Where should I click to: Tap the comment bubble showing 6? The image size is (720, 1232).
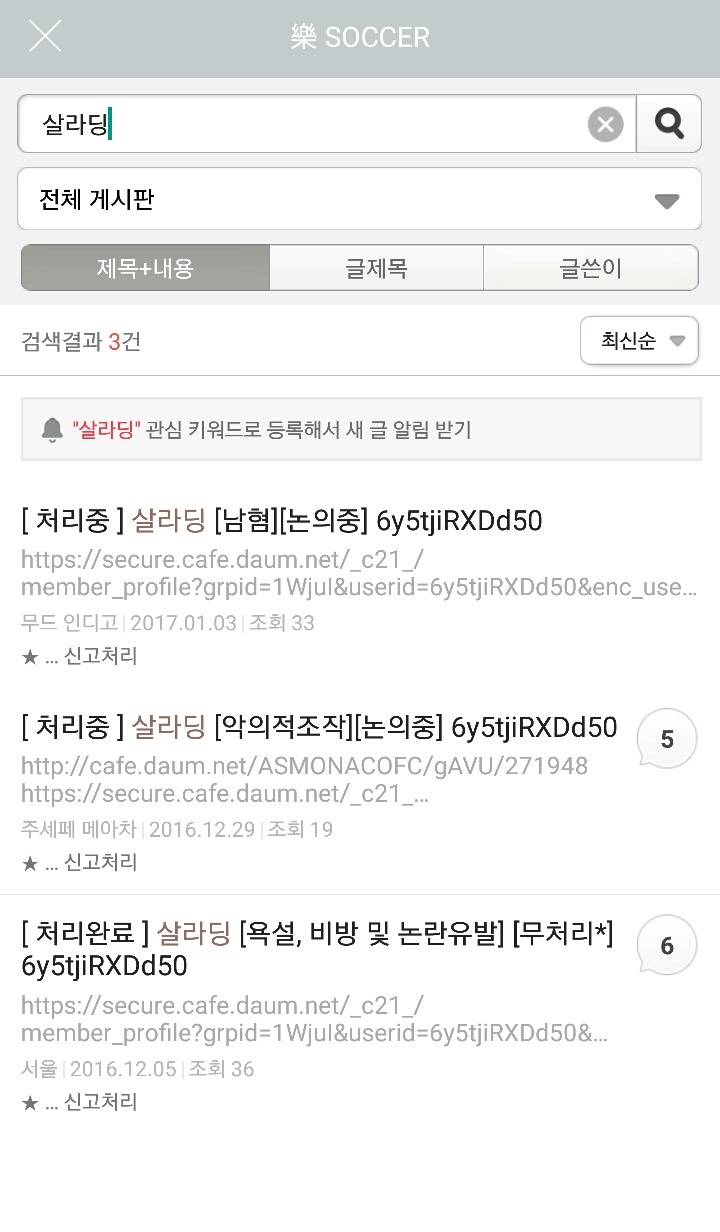(664, 945)
